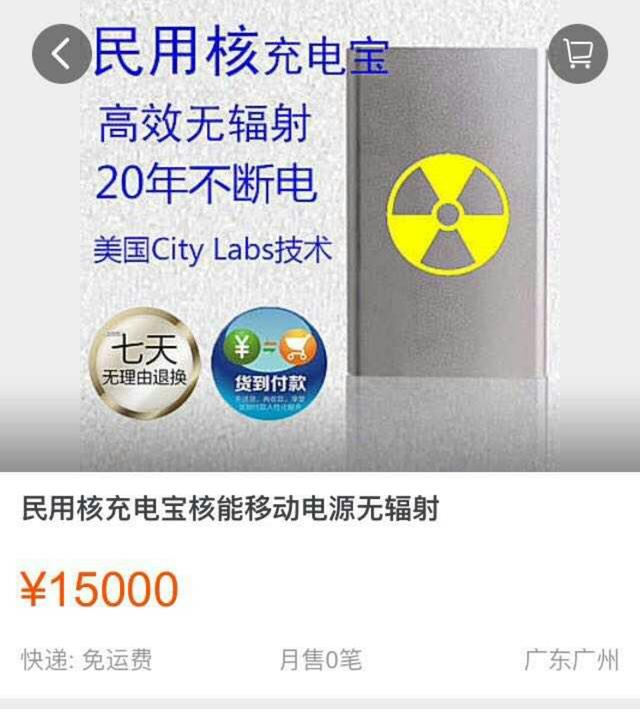Open the shopping cart
The width and height of the screenshot is (640, 709).
pyautogui.click(x=578, y=53)
